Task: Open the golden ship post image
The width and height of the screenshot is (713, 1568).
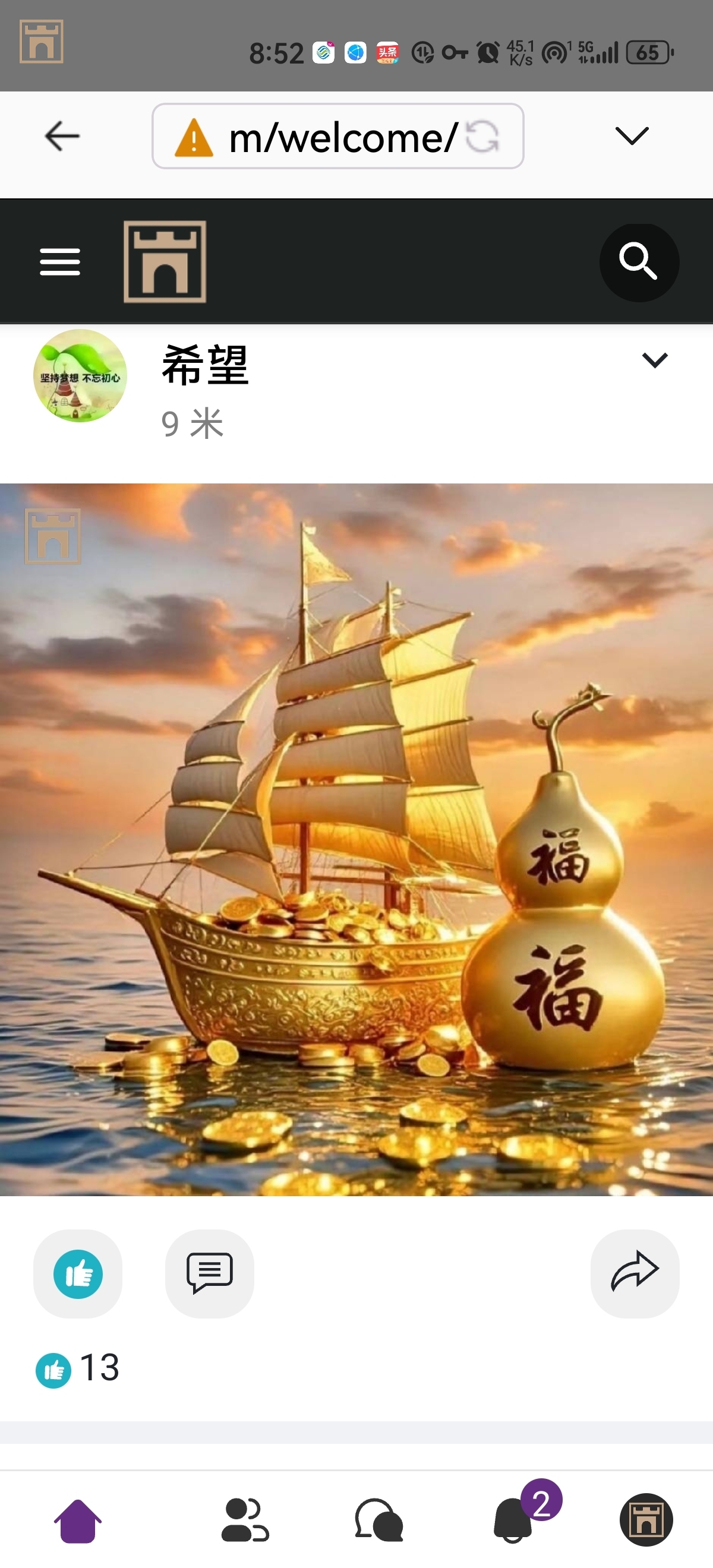Action: 356,839
